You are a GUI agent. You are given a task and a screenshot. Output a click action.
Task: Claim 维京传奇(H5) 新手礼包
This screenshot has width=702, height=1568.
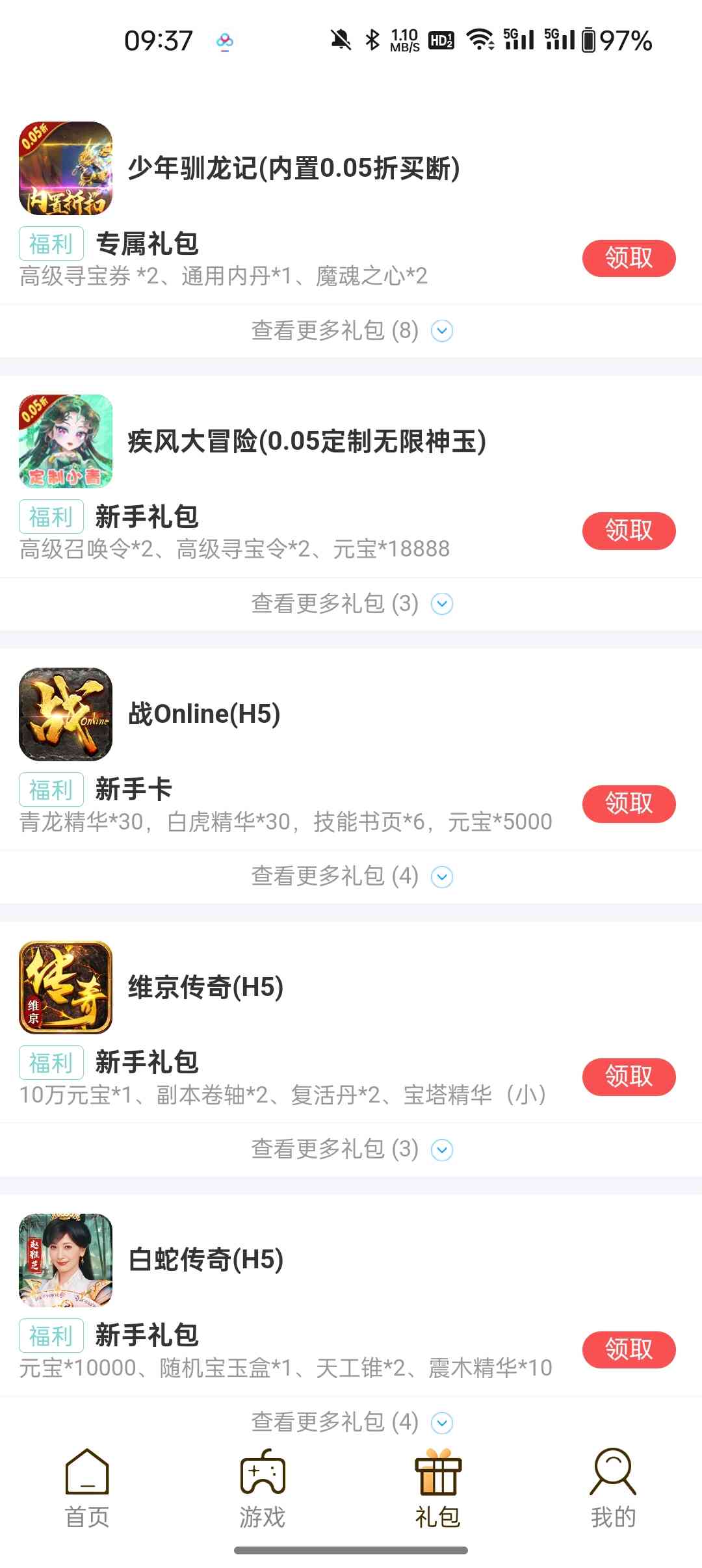coord(629,1077)
